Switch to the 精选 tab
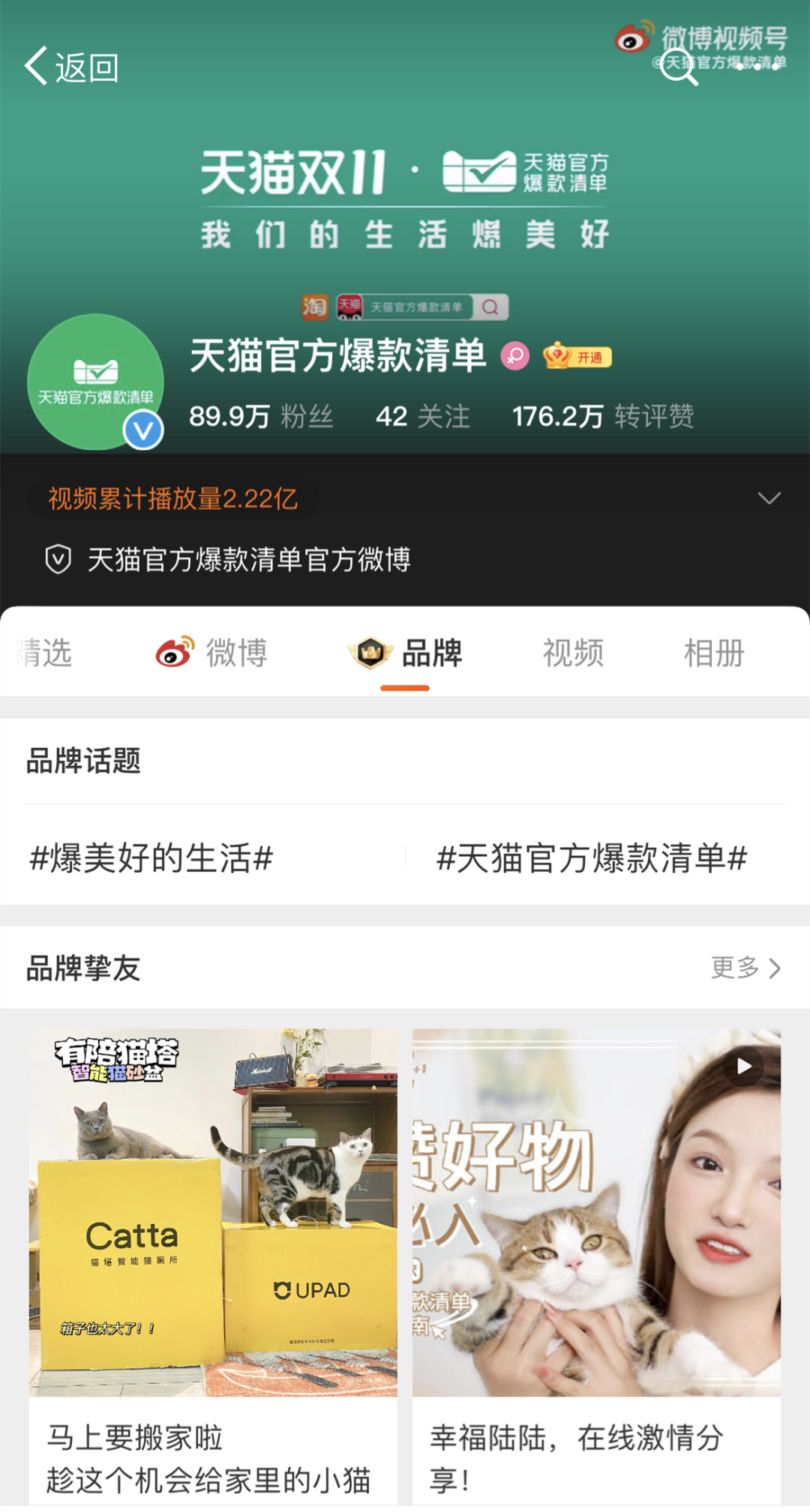The image size is (810, 1512). (45, 653)
